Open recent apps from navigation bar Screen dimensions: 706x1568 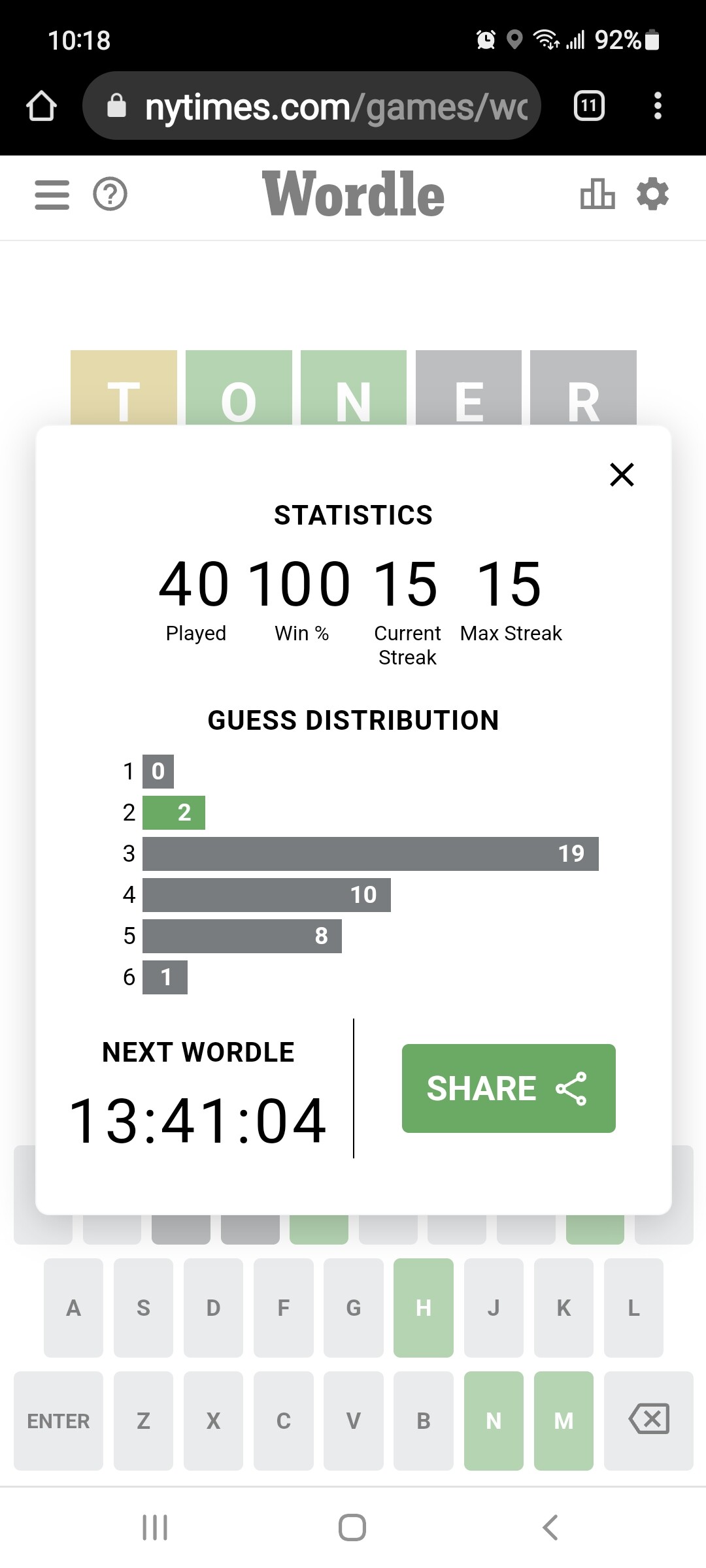coord(155,1527)
